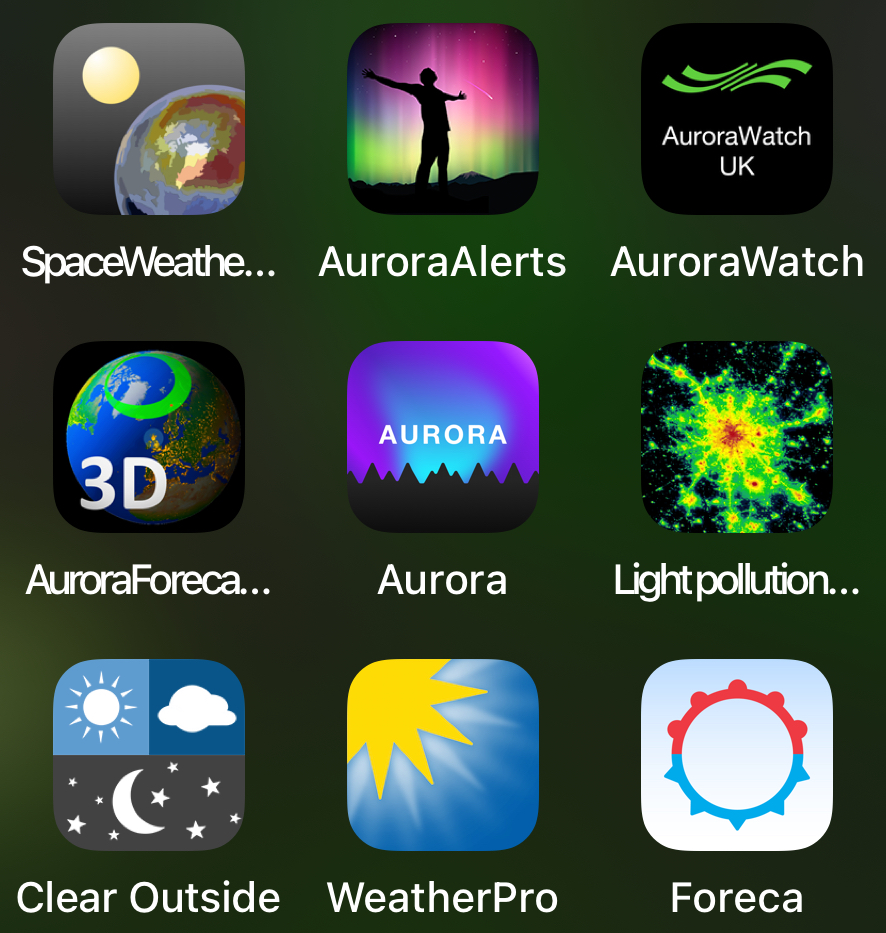Launch the Foreca weather app

737,756
